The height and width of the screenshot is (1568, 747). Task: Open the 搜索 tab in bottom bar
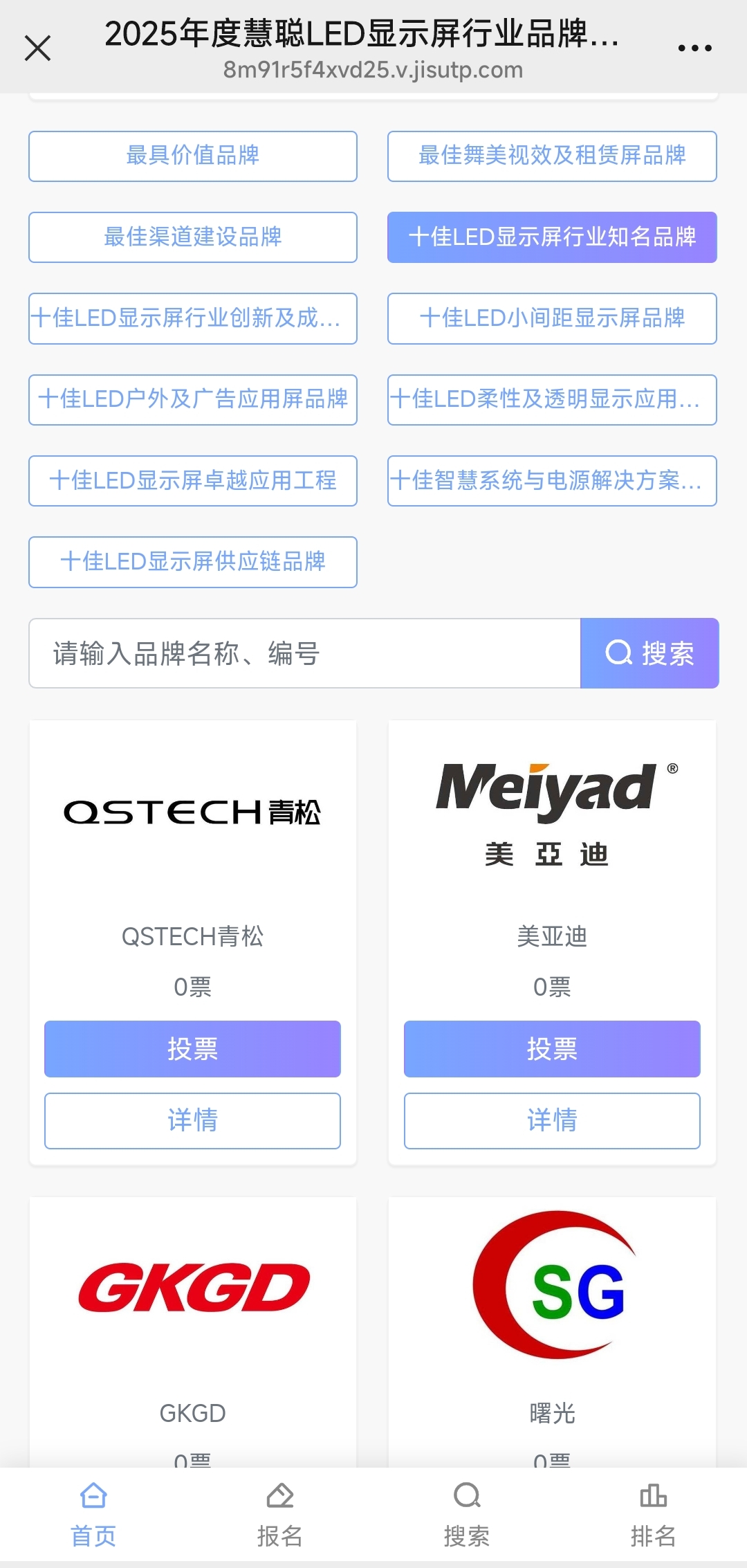[x=467, y=1515]
